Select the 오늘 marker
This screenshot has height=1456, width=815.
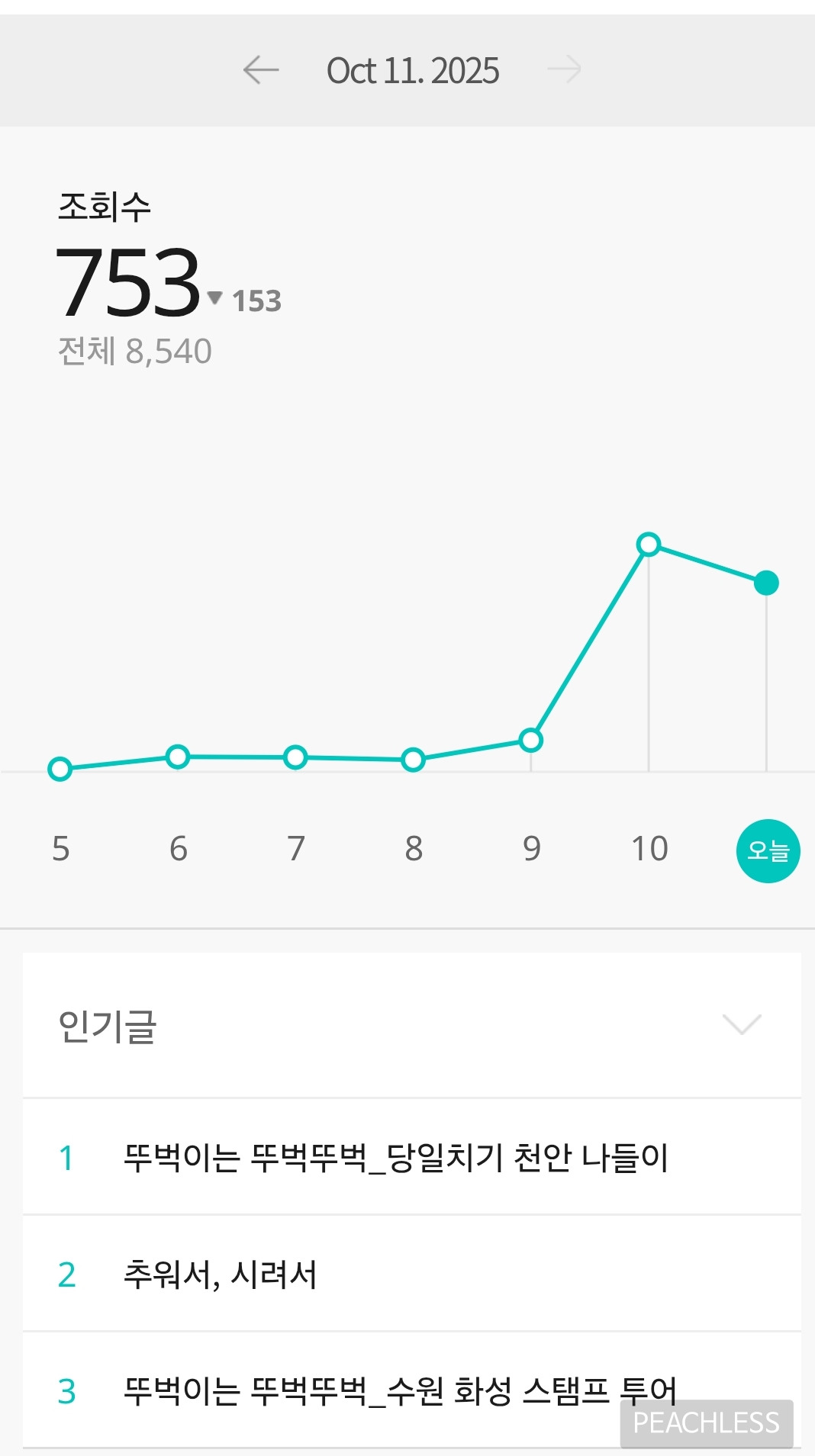tap(768, 850)
